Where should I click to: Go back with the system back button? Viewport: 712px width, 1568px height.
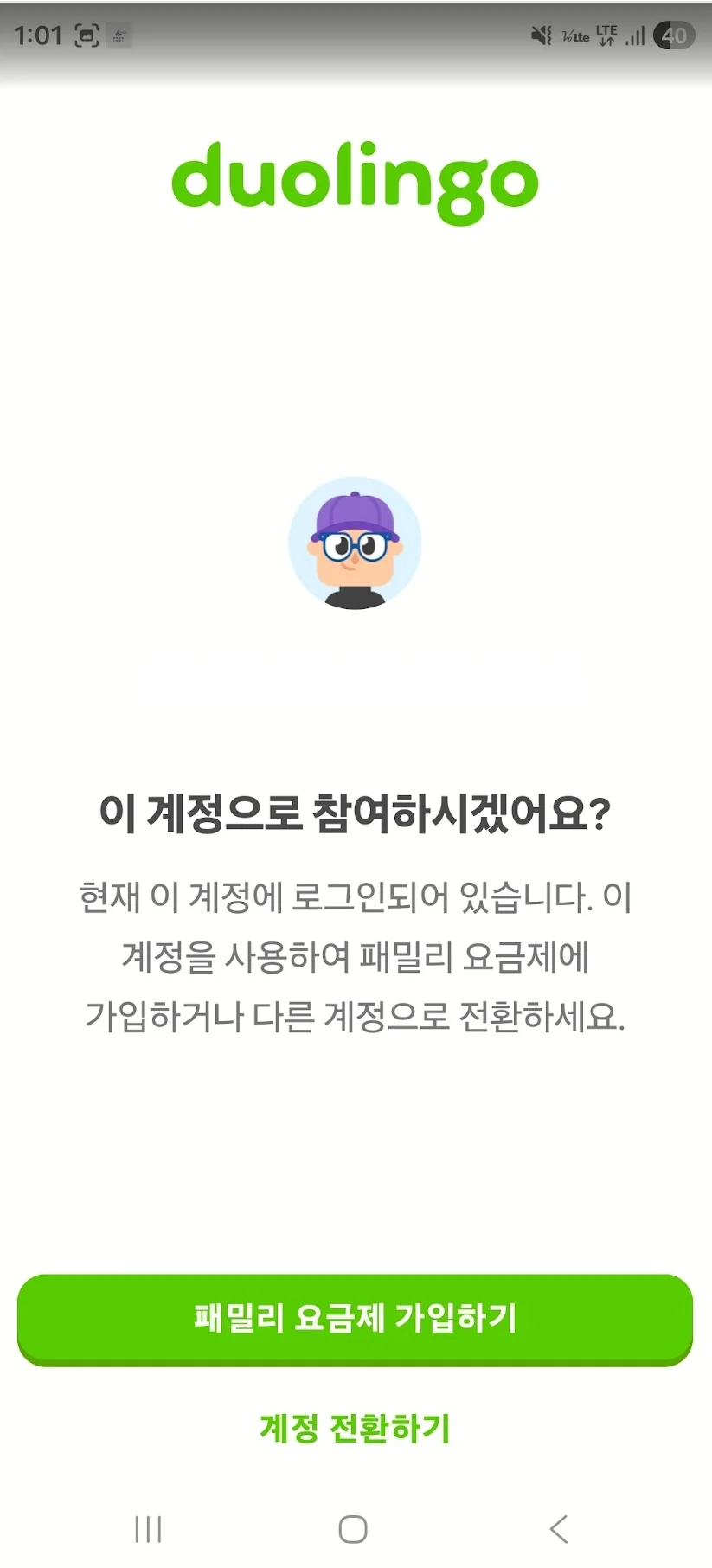pyautogui.click(x=559, y=1529)
